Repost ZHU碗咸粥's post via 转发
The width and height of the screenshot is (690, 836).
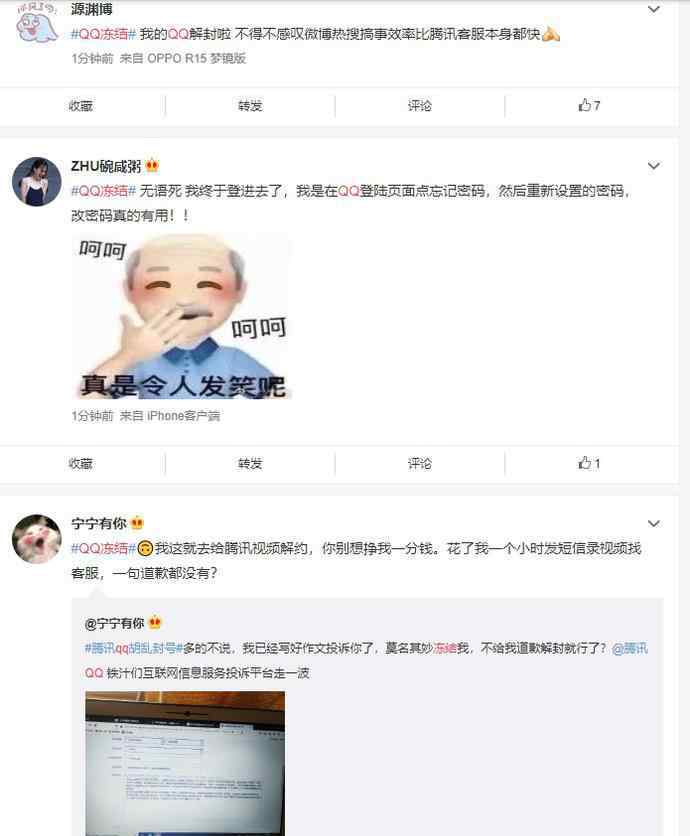[x=250, y=463]
